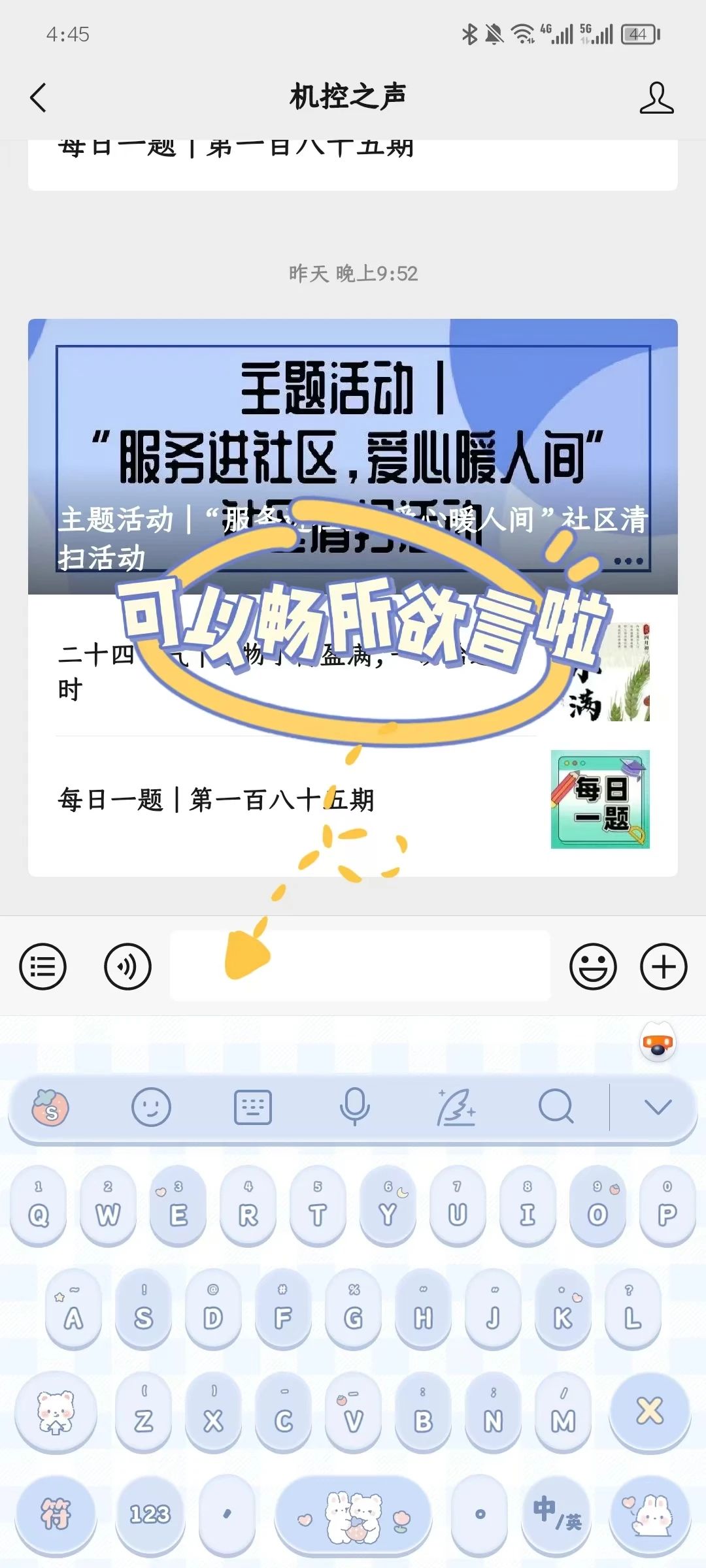Open the 主题活动 社区清扫活动 article card
The width and height of the screenshot is (706, 1568).
pos(353,456)
